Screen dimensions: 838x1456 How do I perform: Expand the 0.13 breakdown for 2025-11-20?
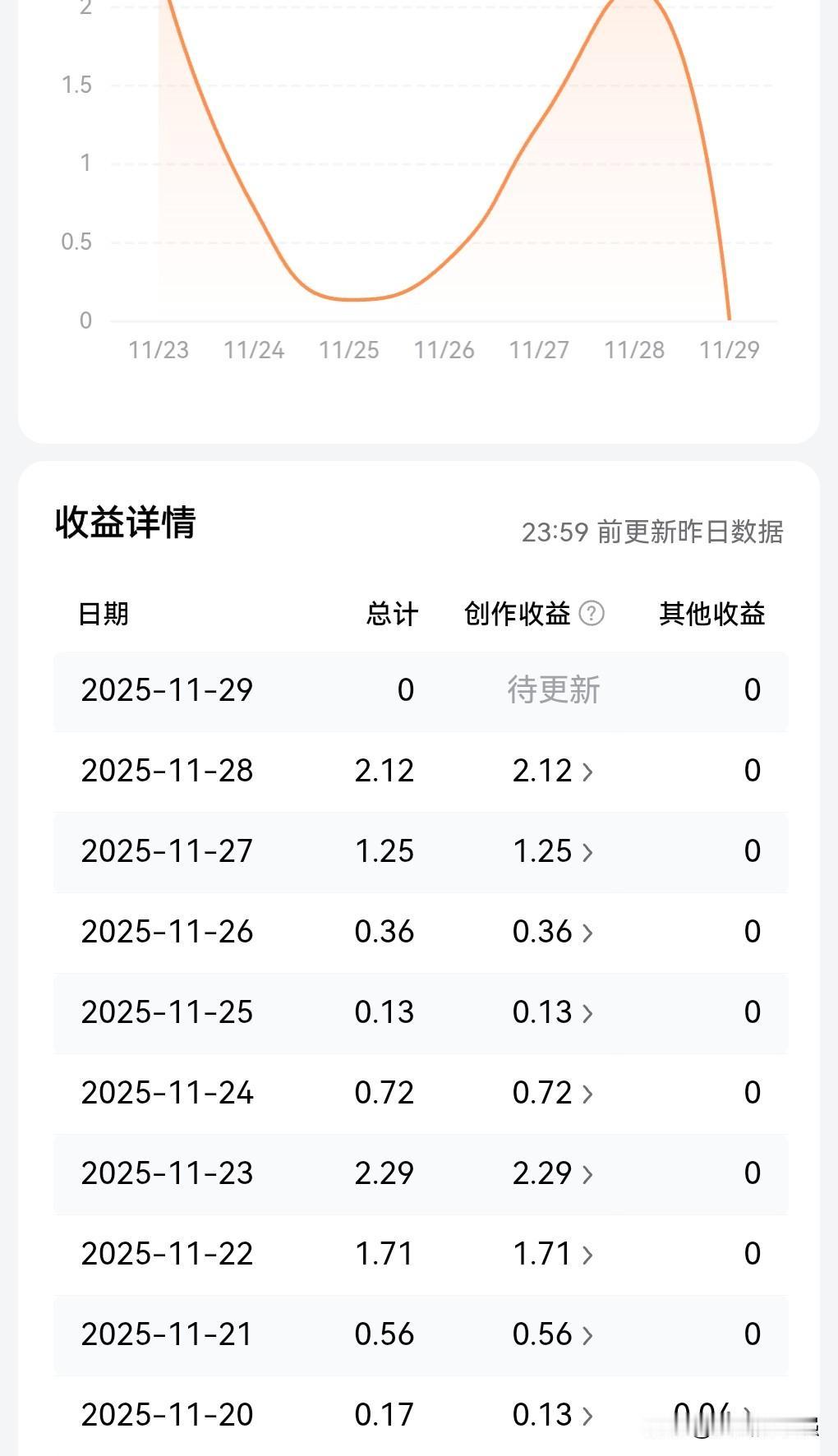588,1416
